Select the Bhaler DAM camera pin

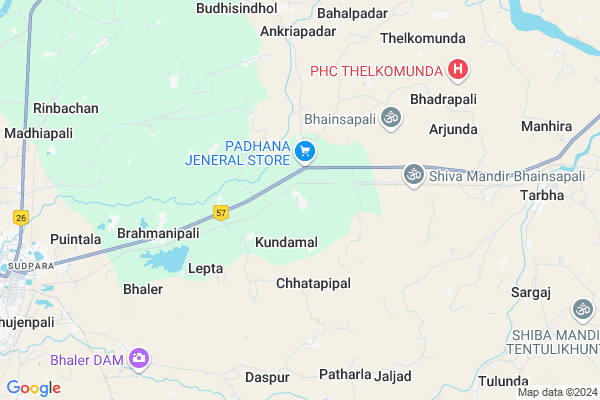pyautogui.click(x=139, y=357)
